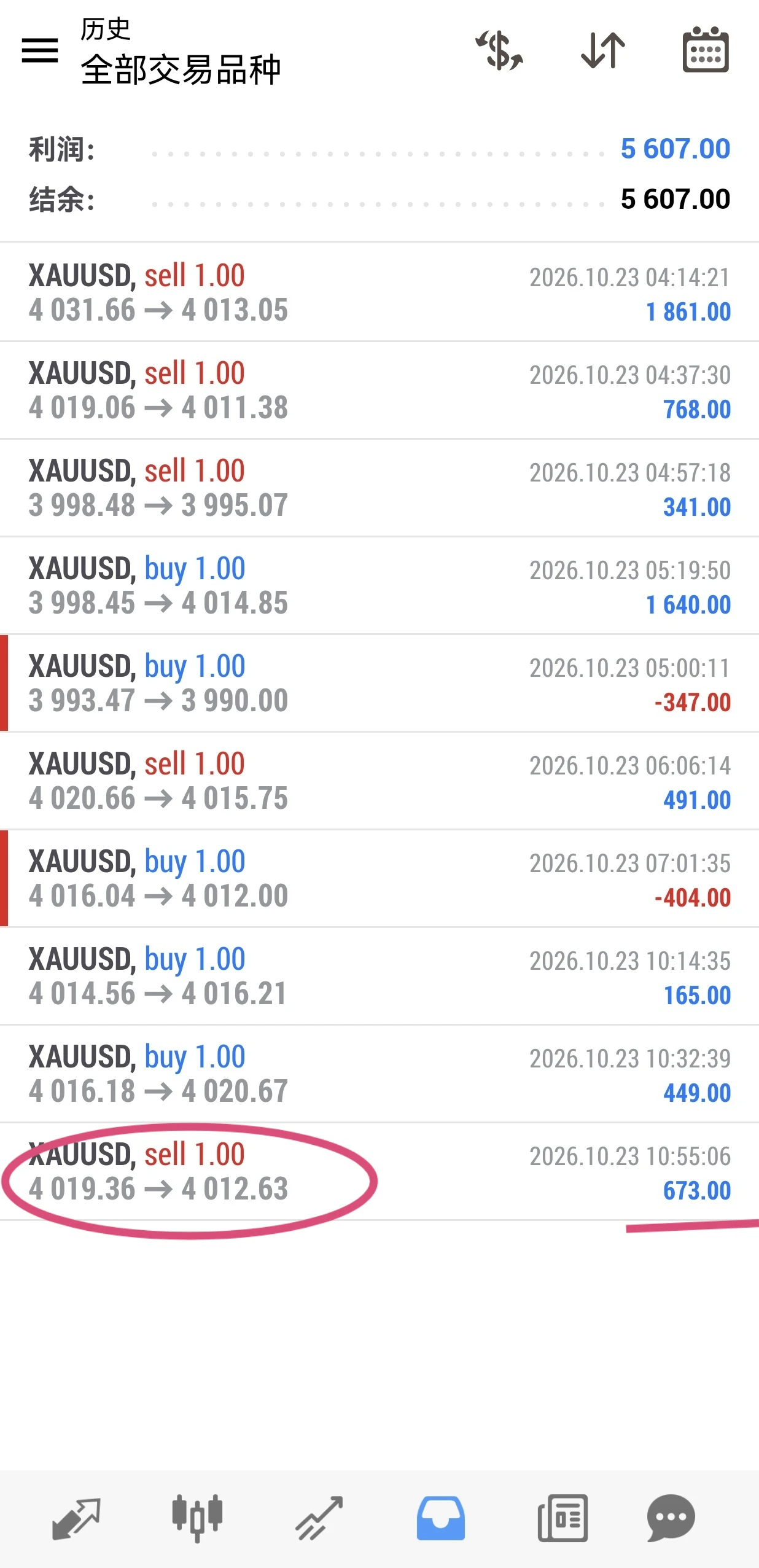Open the buy trade with -347.00 loss

[x=379, y=683]
